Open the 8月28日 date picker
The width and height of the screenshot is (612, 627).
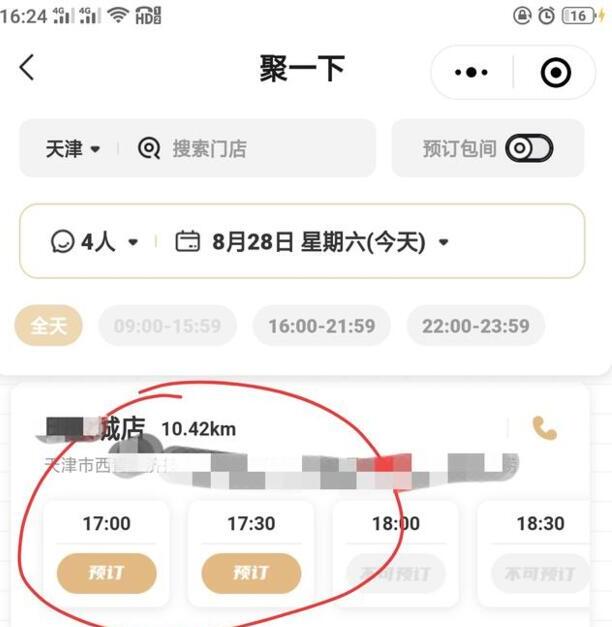click(x=312, y=242)
